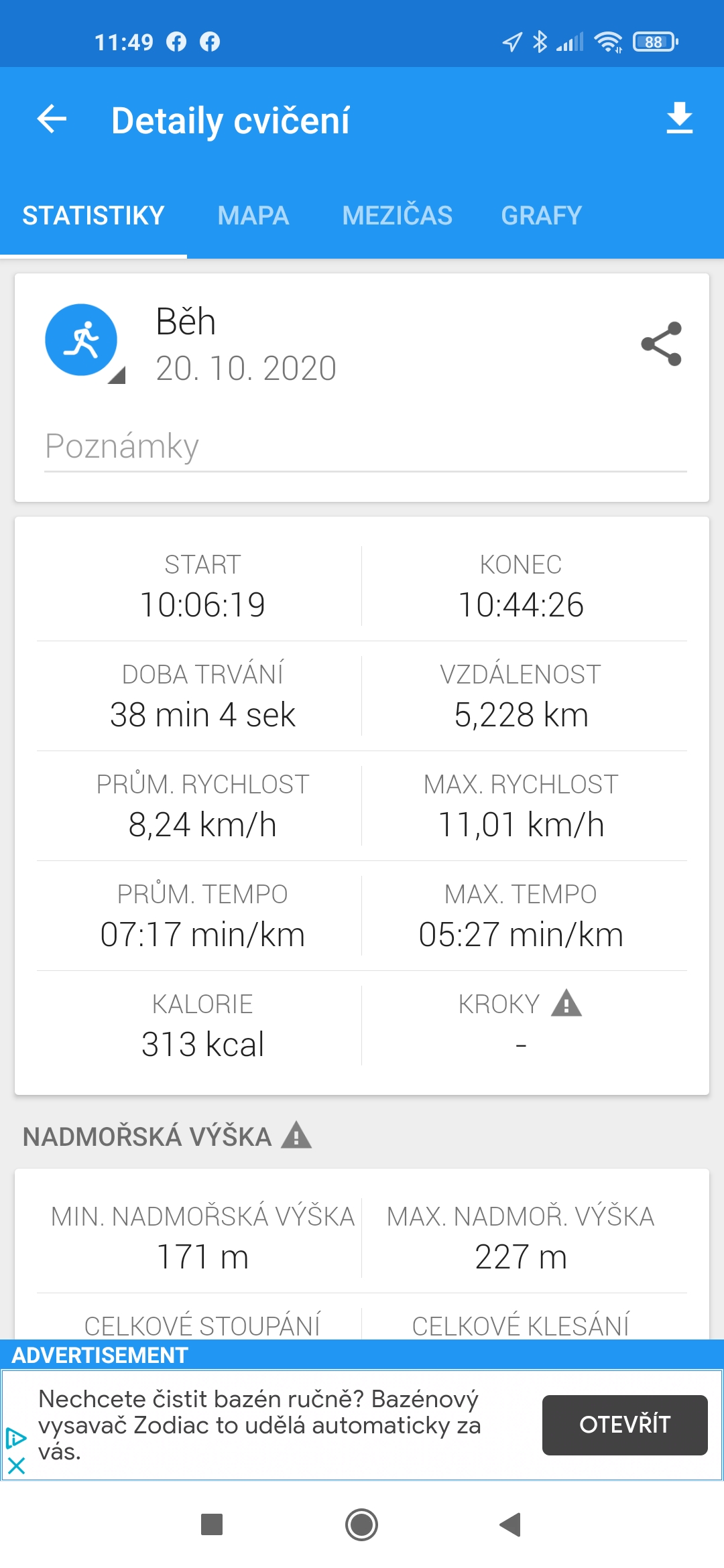Switch to the MAPA tab
This screenshot has width=724, height=1568.
[253, 216]
